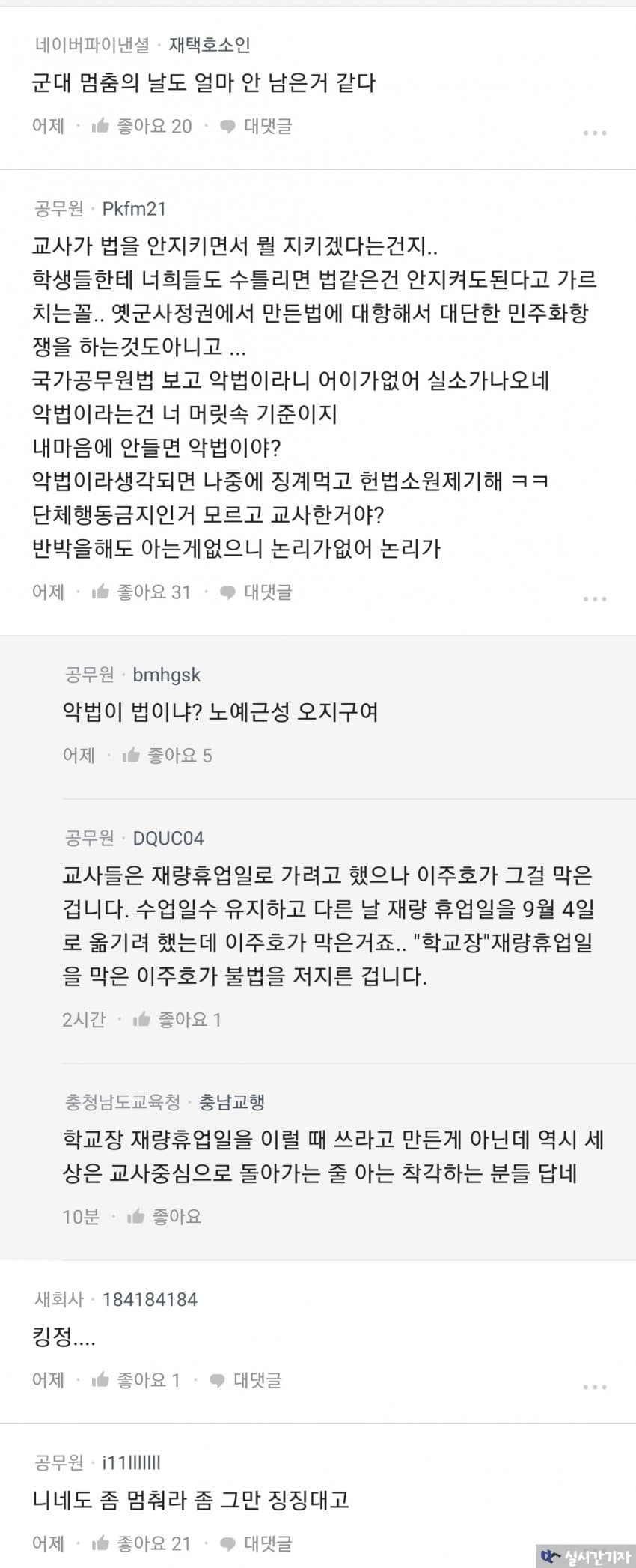Viewport: 636px width, 1568px height.
Task: Like the reply by DQUC04
Action: point(177,1019)
